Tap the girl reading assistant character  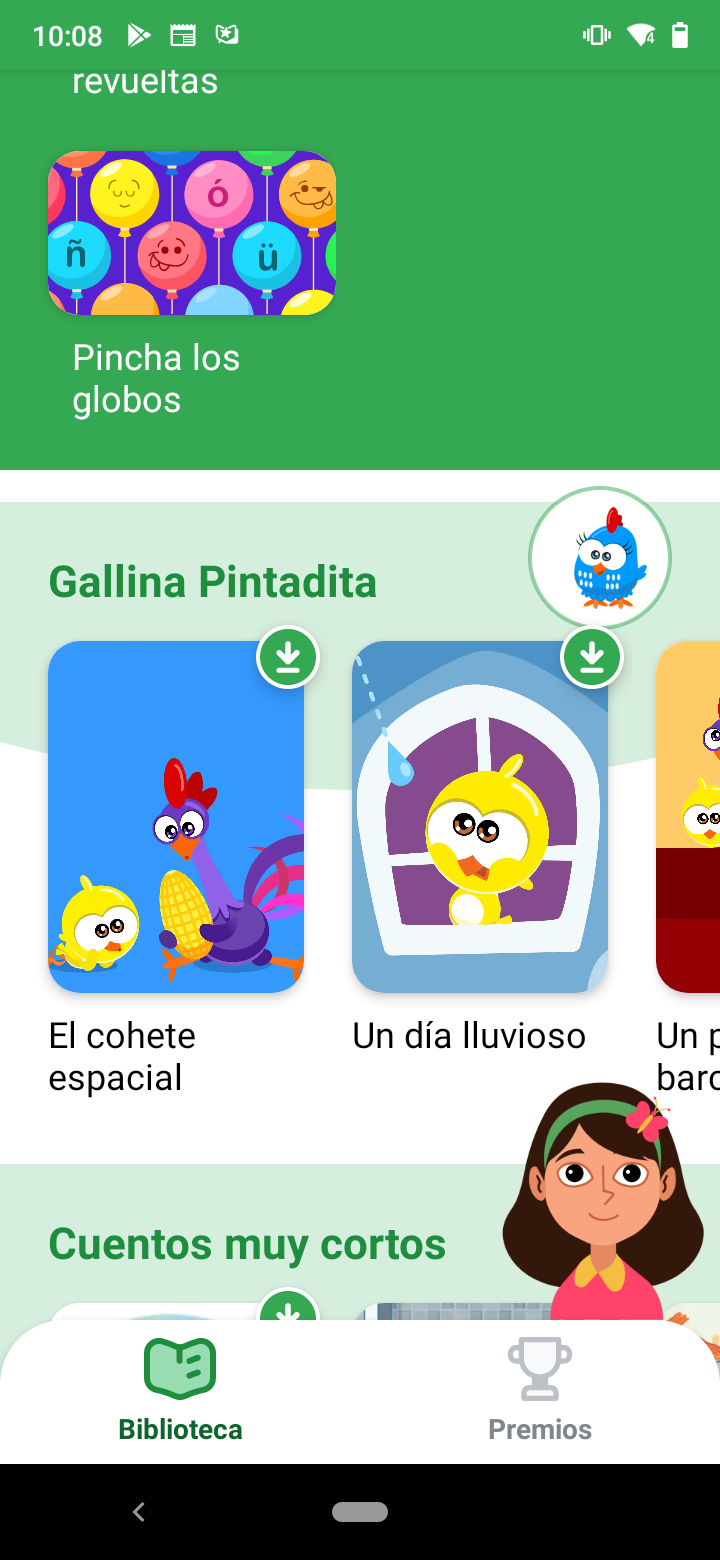tap(603, 1200)
